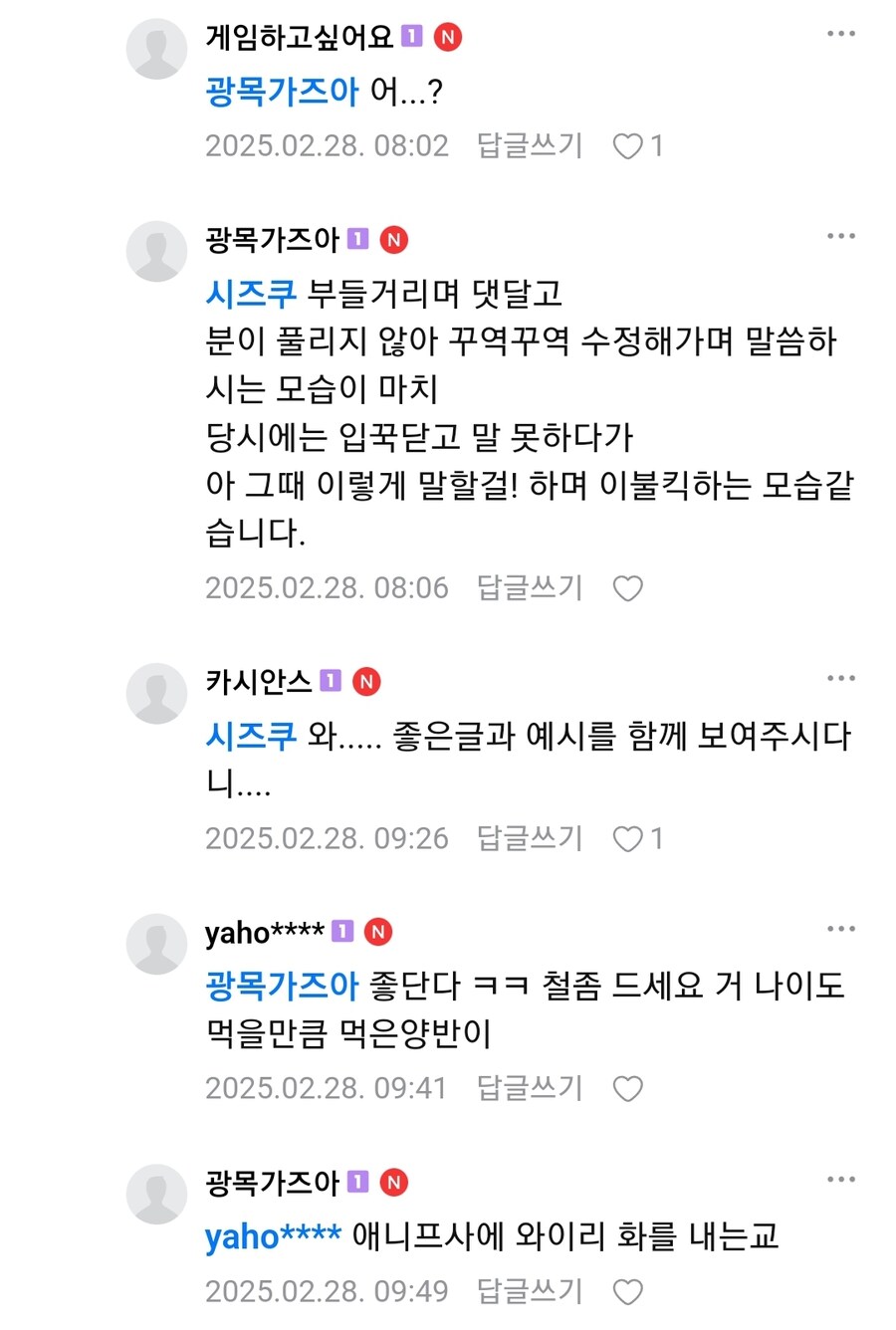Open options menu for 카시안스's comment

[x=842, y=676]
